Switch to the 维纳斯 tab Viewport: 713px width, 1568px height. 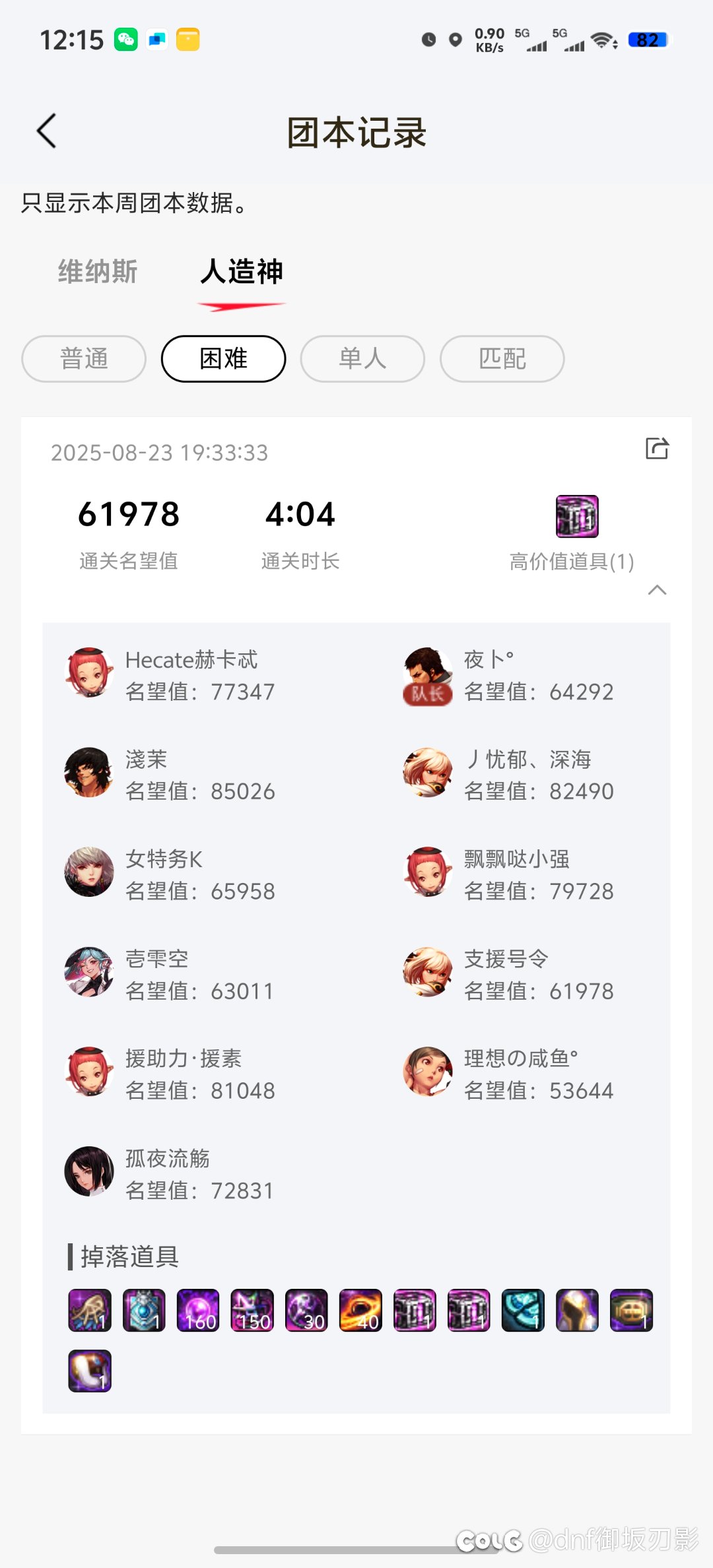coord(98,272)
